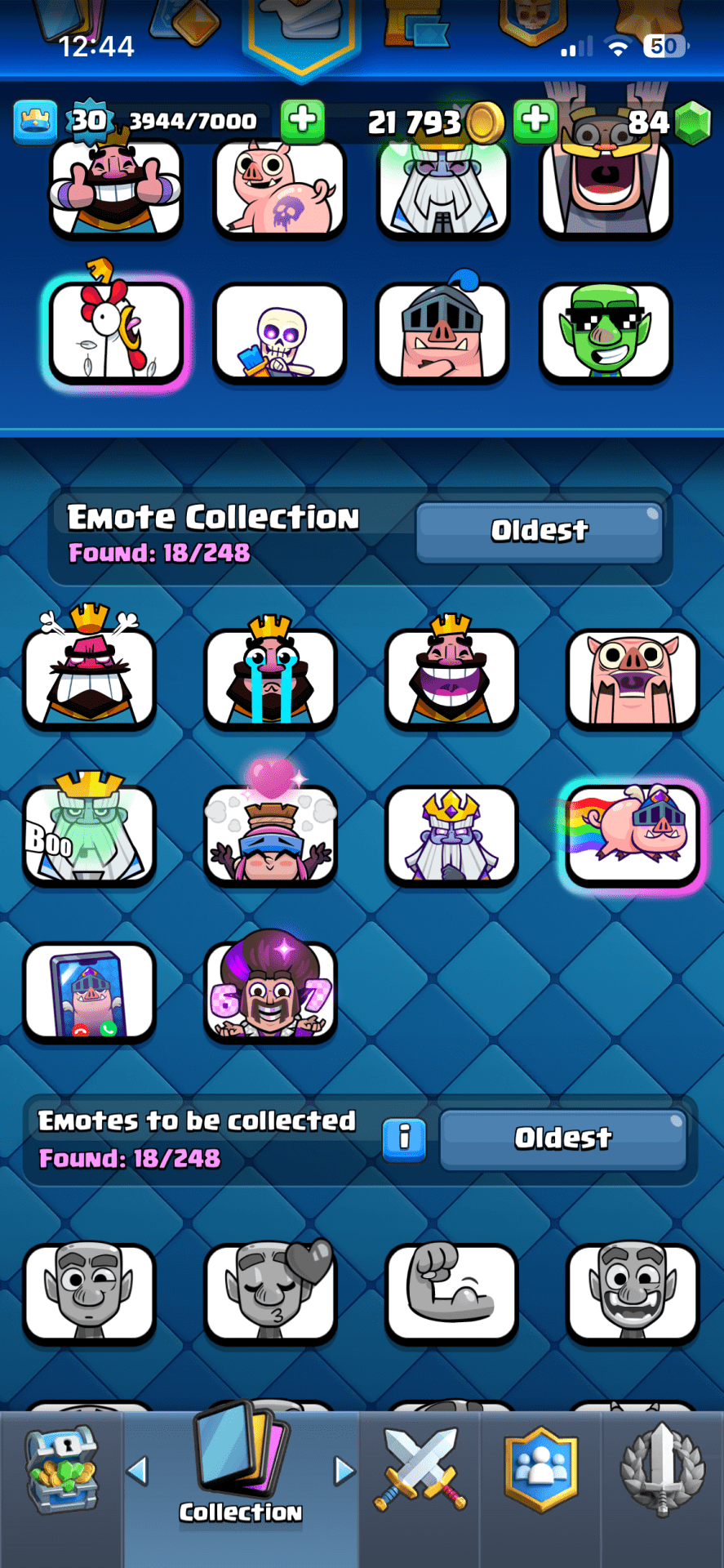Open the angry king emote
This screenshot has width=724, height=1568.
point(90,678)
